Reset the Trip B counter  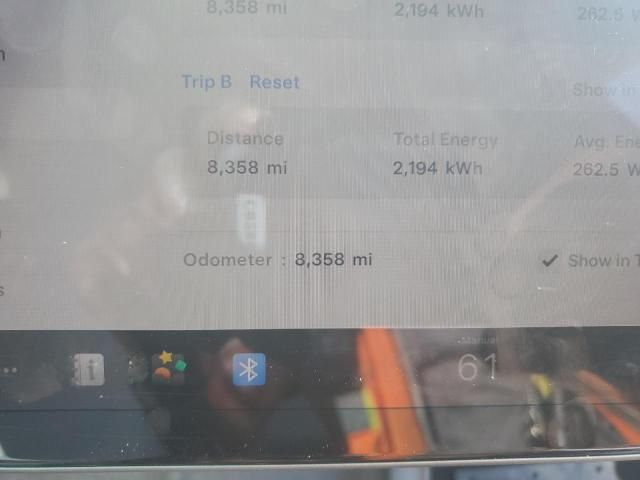[x=274, y=82]
